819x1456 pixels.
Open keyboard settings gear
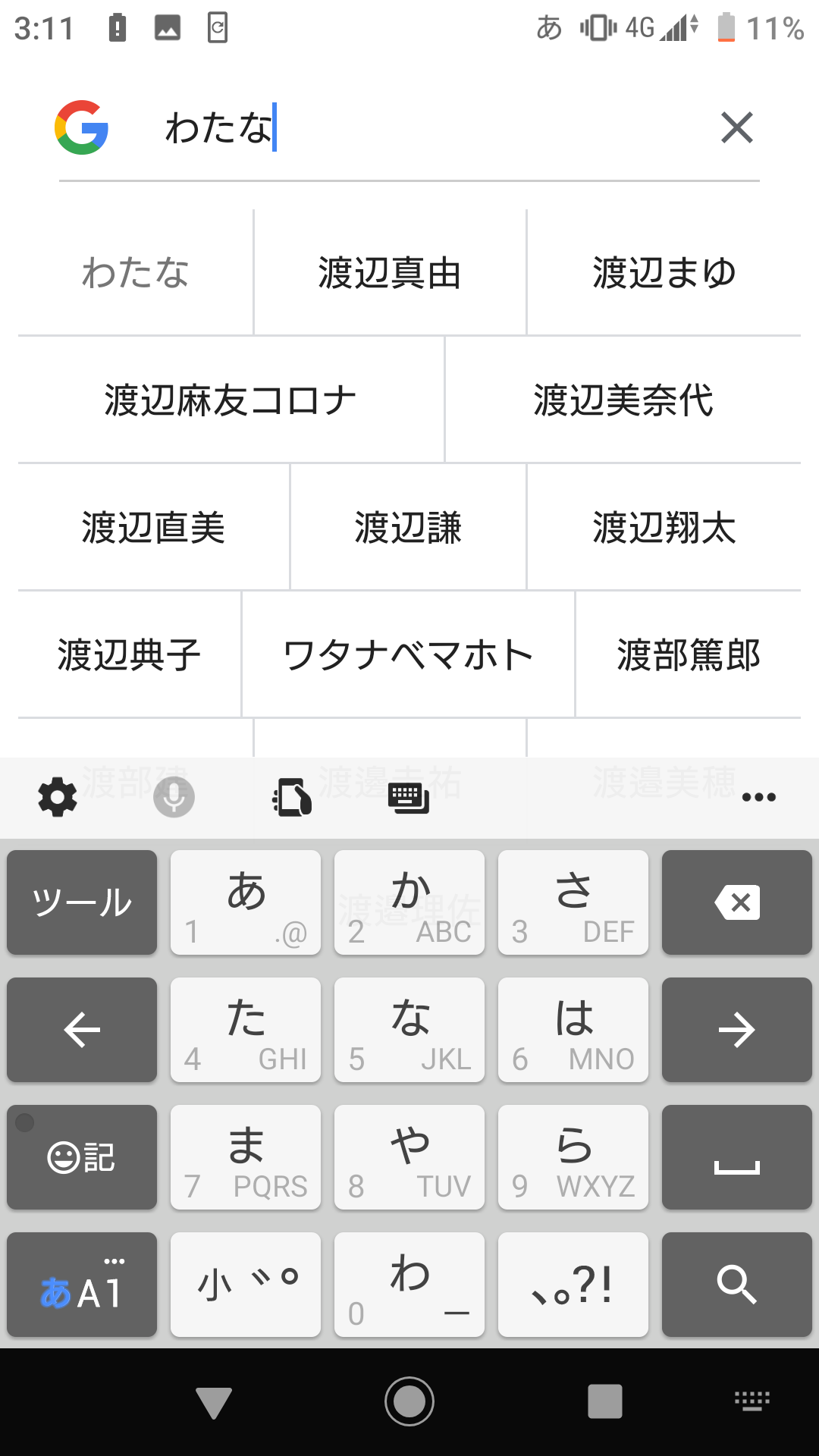click(58, 797)
